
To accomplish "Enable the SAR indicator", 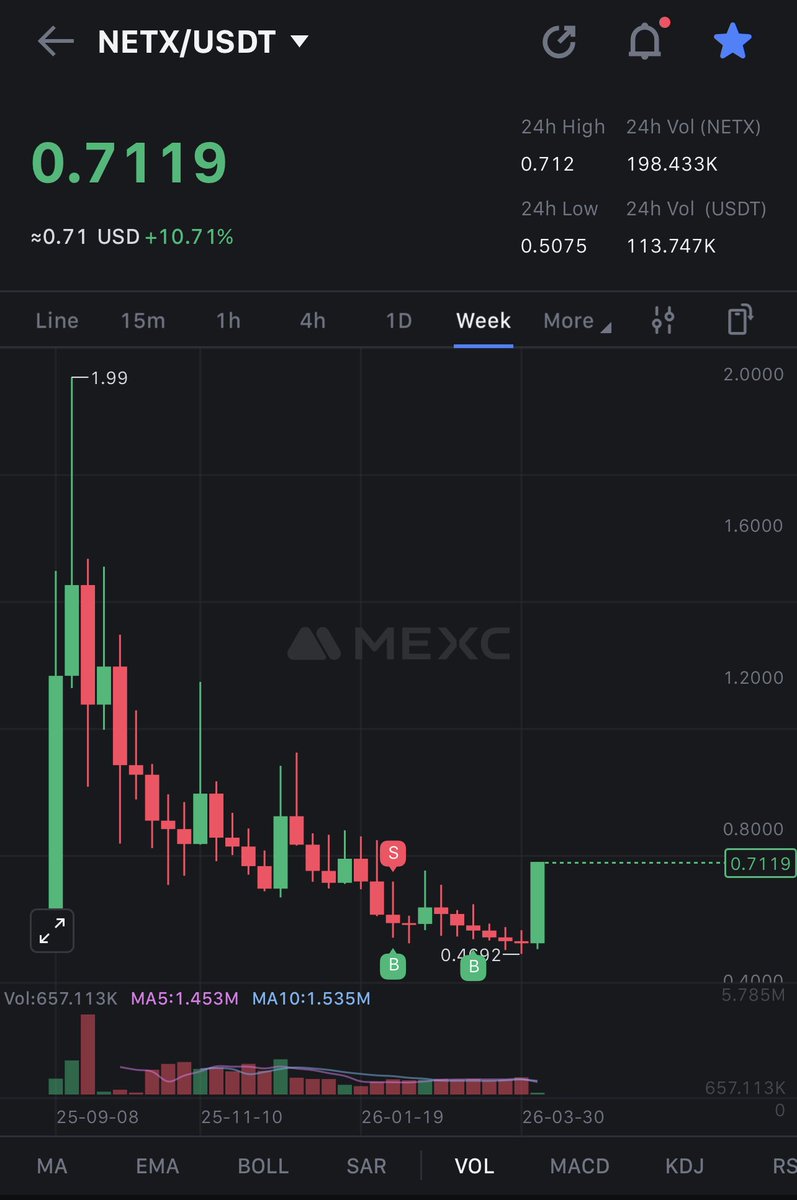I will coord(366,1166).
